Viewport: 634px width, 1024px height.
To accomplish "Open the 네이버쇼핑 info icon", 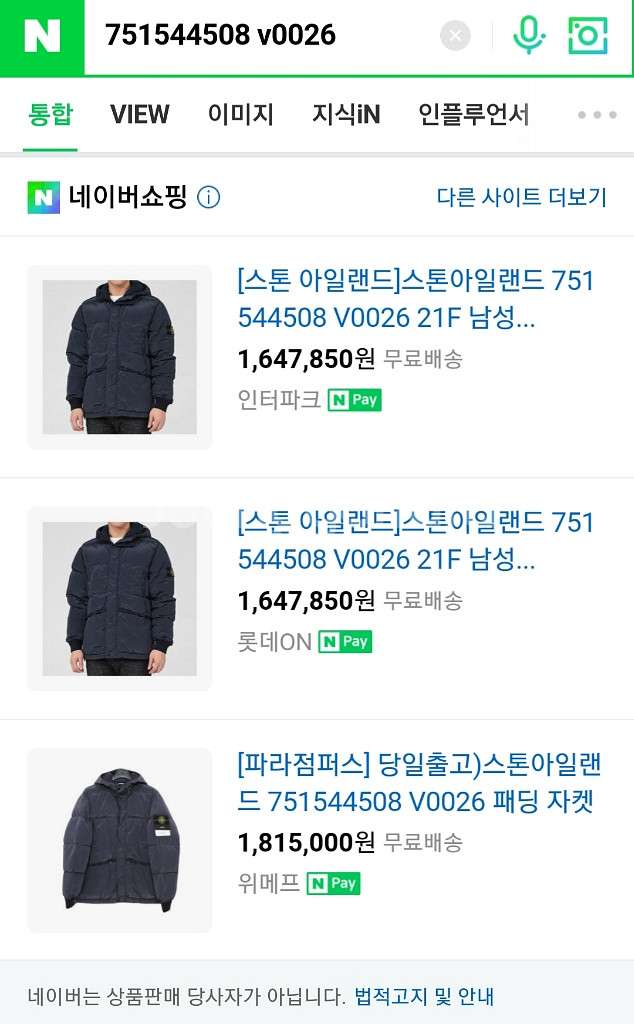I will point(208,197).
